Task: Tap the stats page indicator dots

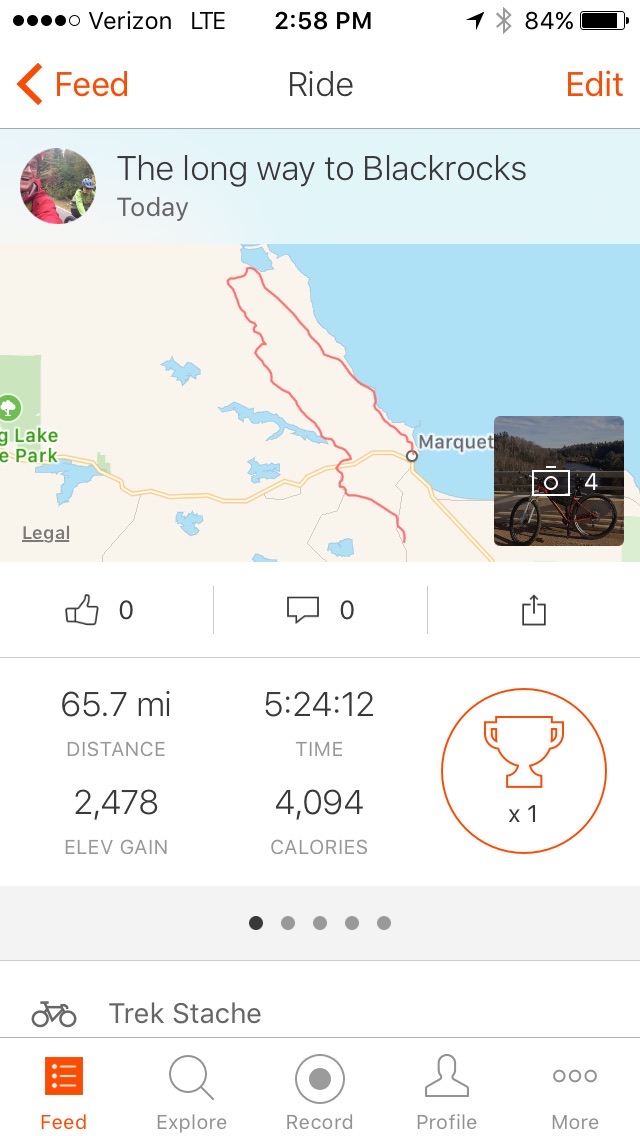Action: (320, 923)
